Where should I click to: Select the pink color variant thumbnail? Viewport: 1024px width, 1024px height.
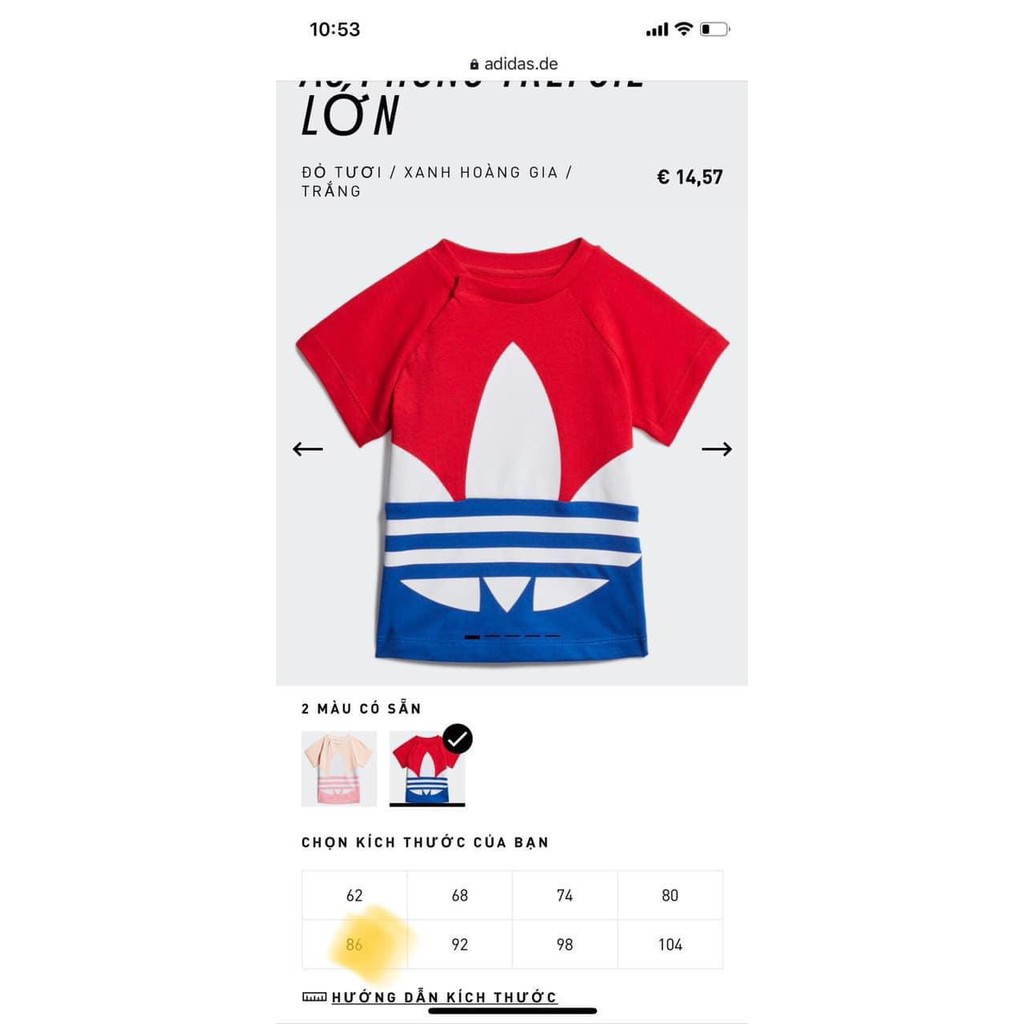[339, 768]
